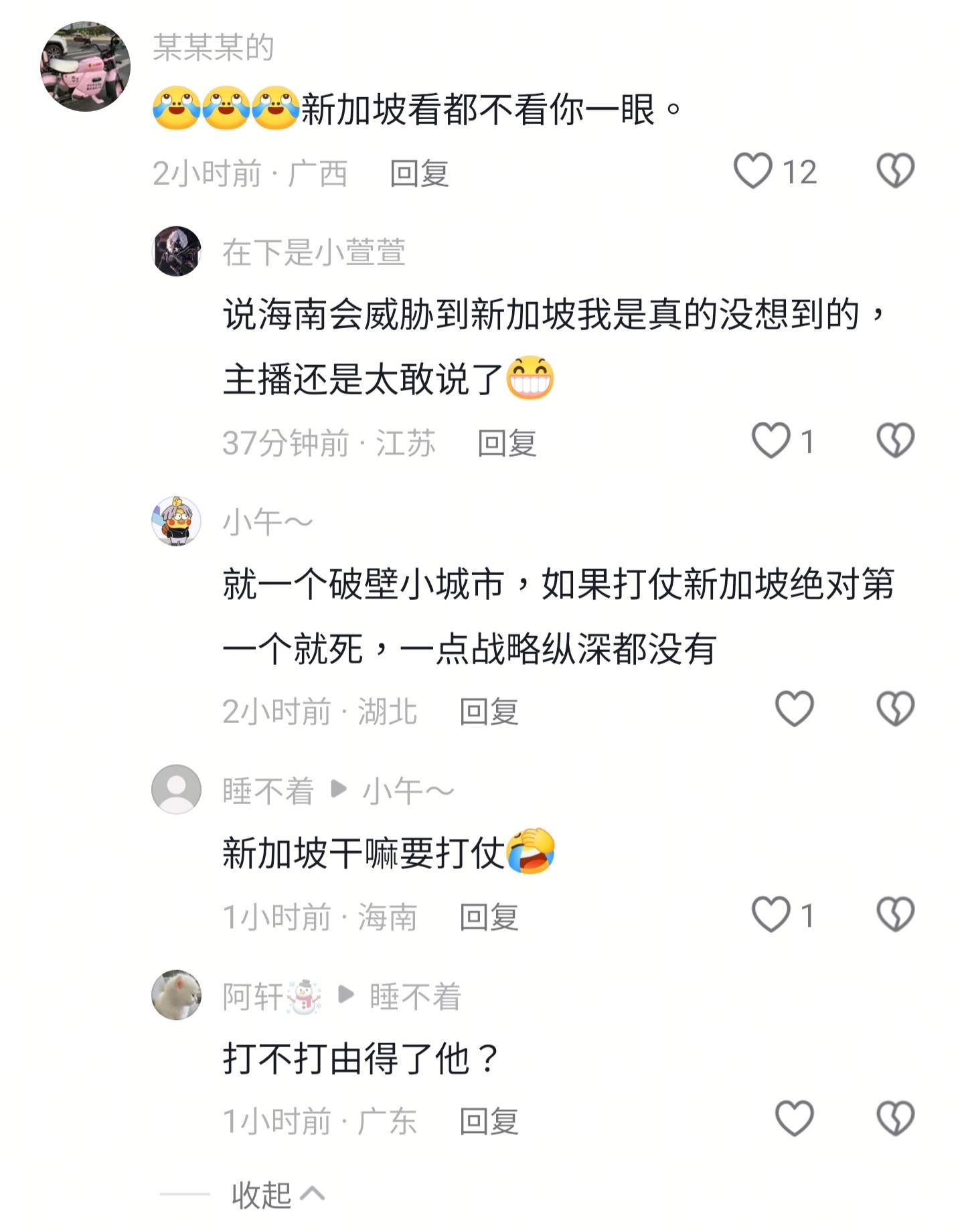Dislike 睡不着's comment
Viewport: 964px width, 1232px height.
(x=895, y=915)
